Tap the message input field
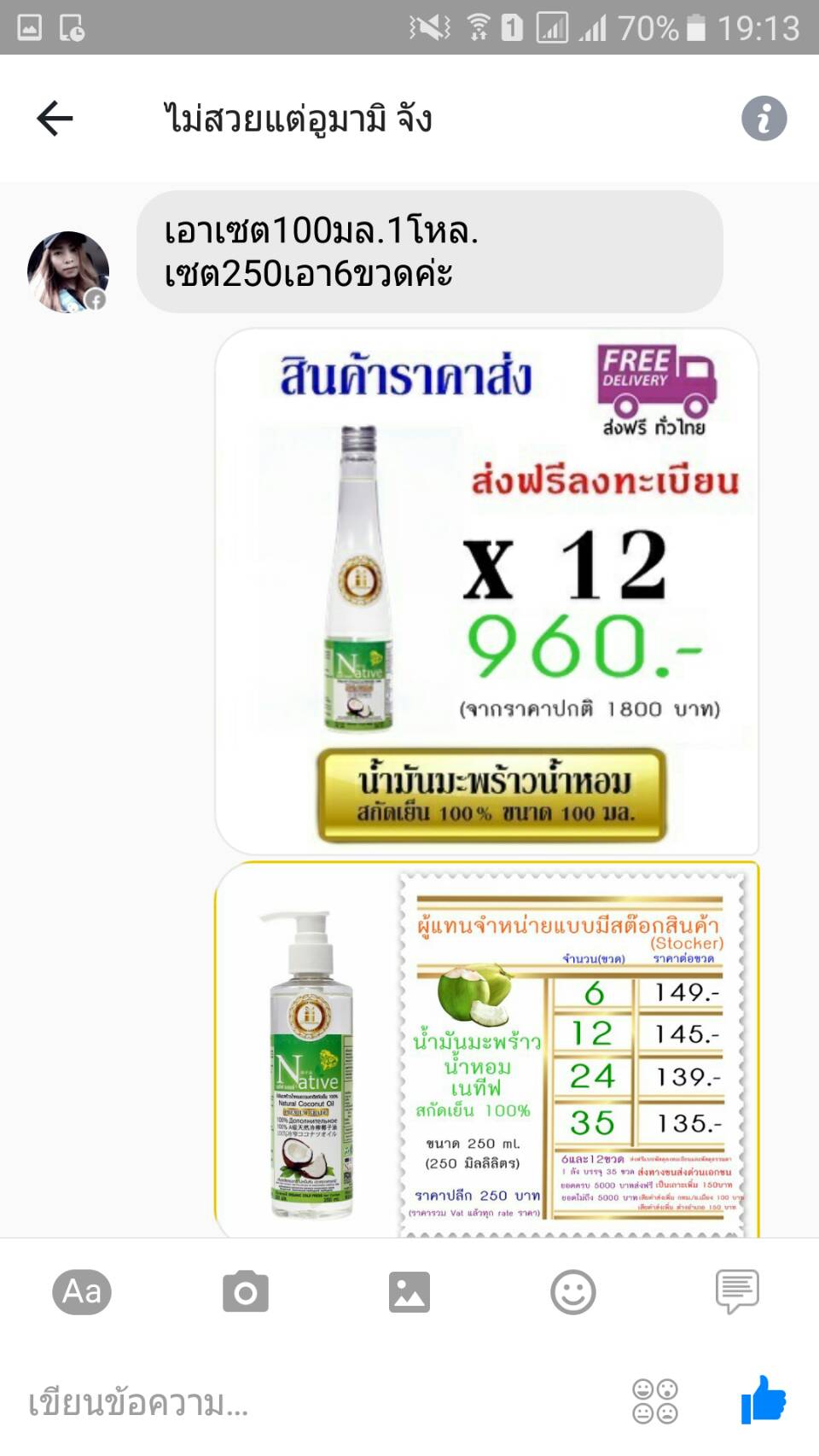This screenshot has height=1456, width=819. (316, 1403)
